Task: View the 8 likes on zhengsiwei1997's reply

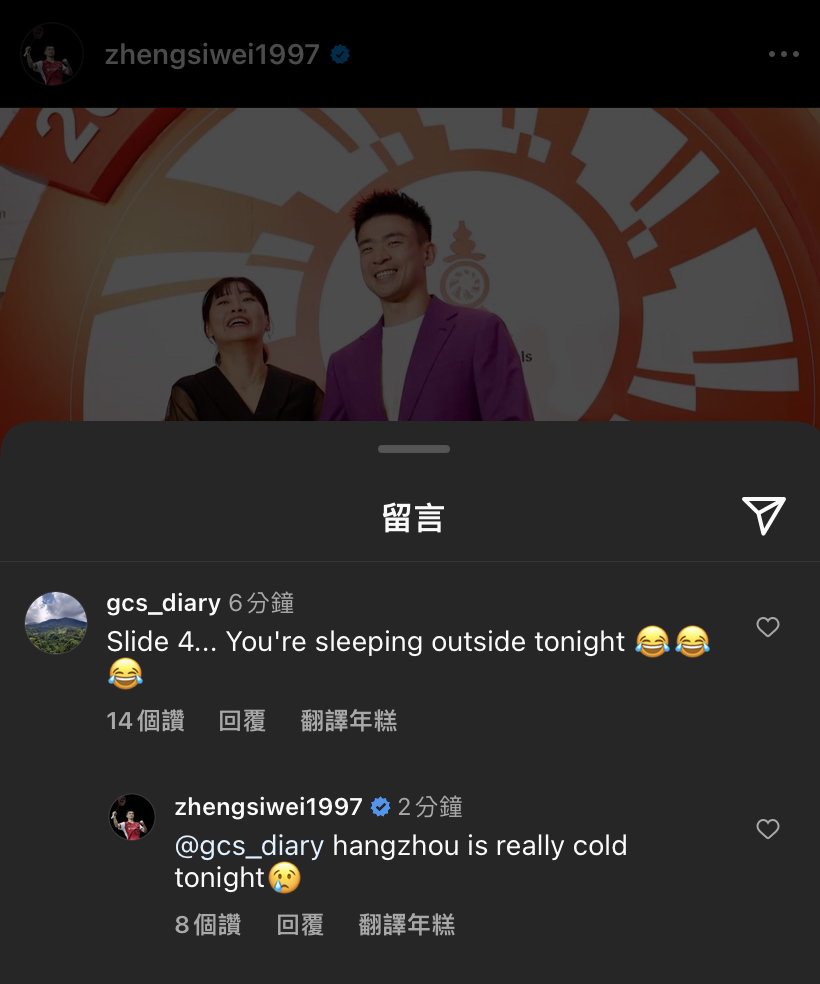Action: pyautogui.click(x=208, y=925)
